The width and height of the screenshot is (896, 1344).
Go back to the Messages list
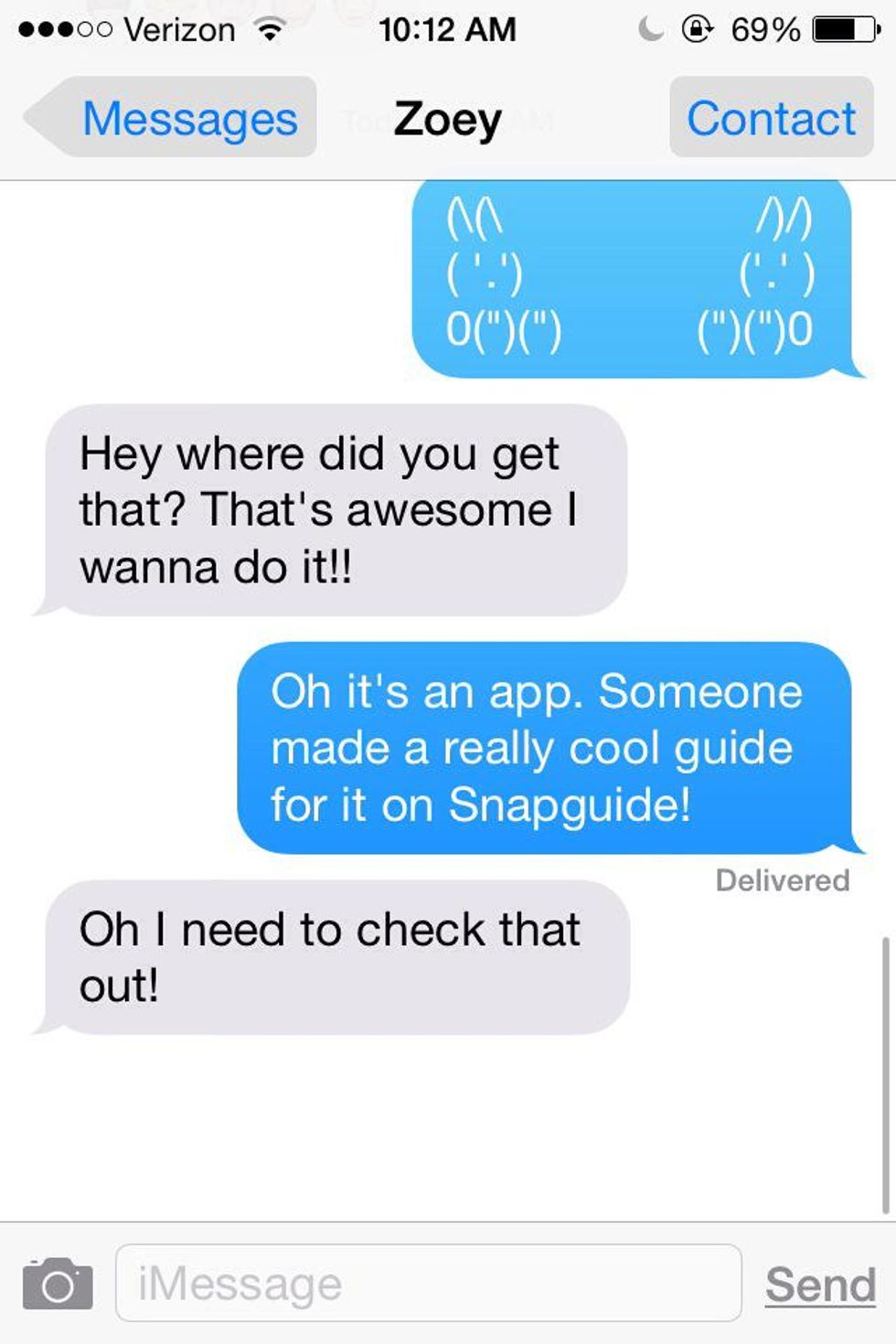coord(174,119)
